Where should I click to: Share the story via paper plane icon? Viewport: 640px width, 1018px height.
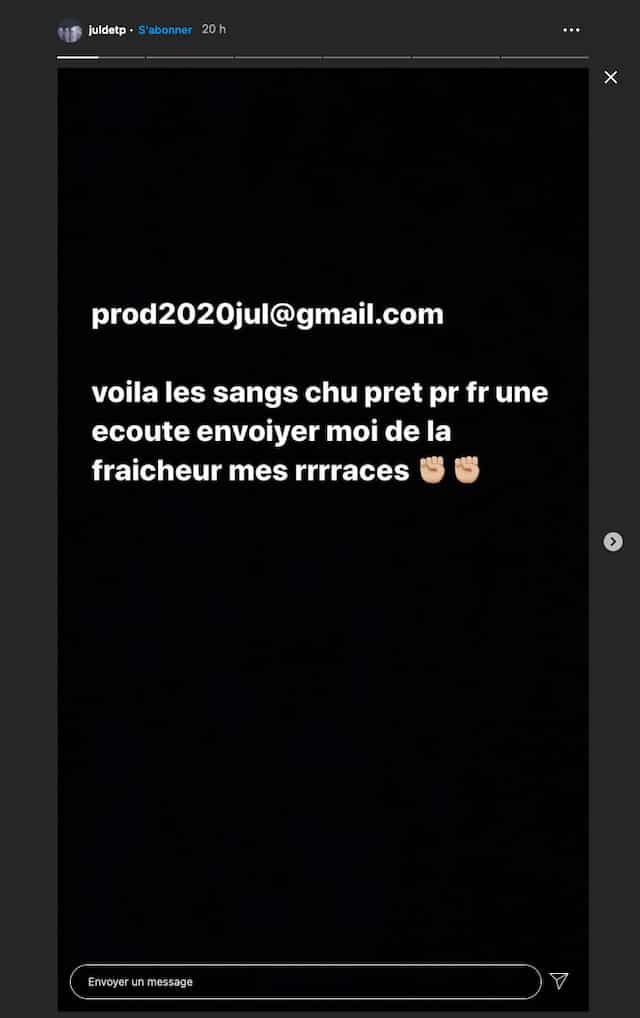[x=559, y=981]
